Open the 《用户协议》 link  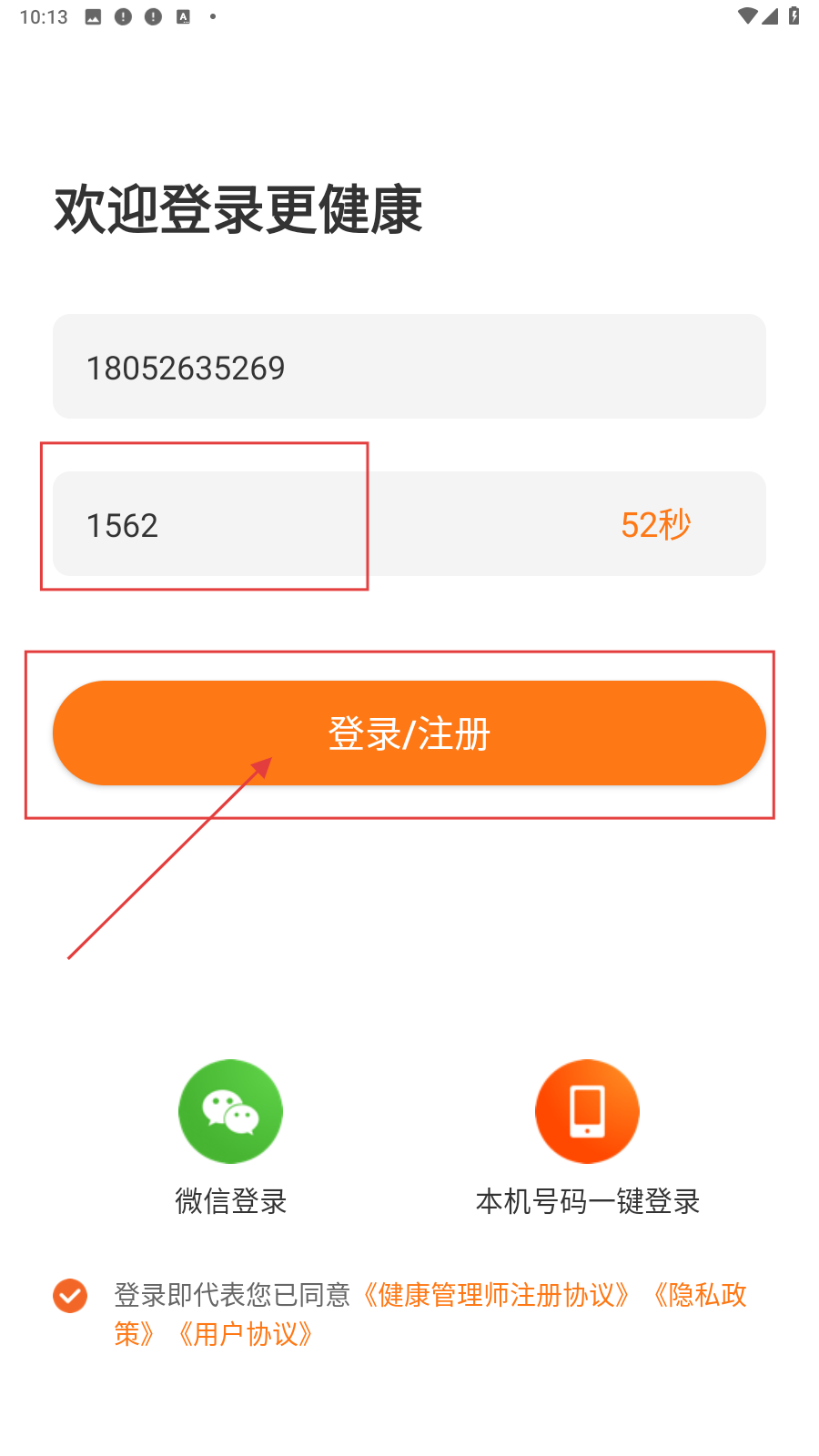tap(246, 1335)
